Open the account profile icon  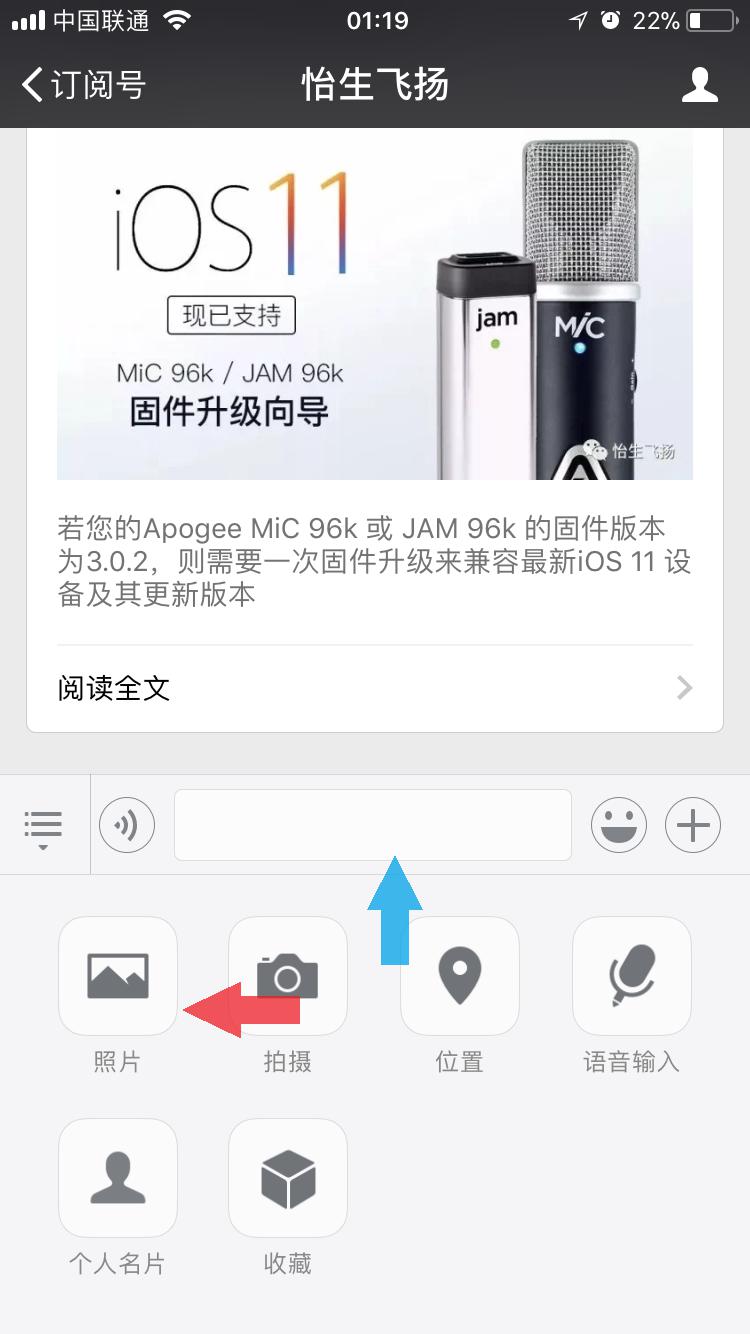pos(699,85)
